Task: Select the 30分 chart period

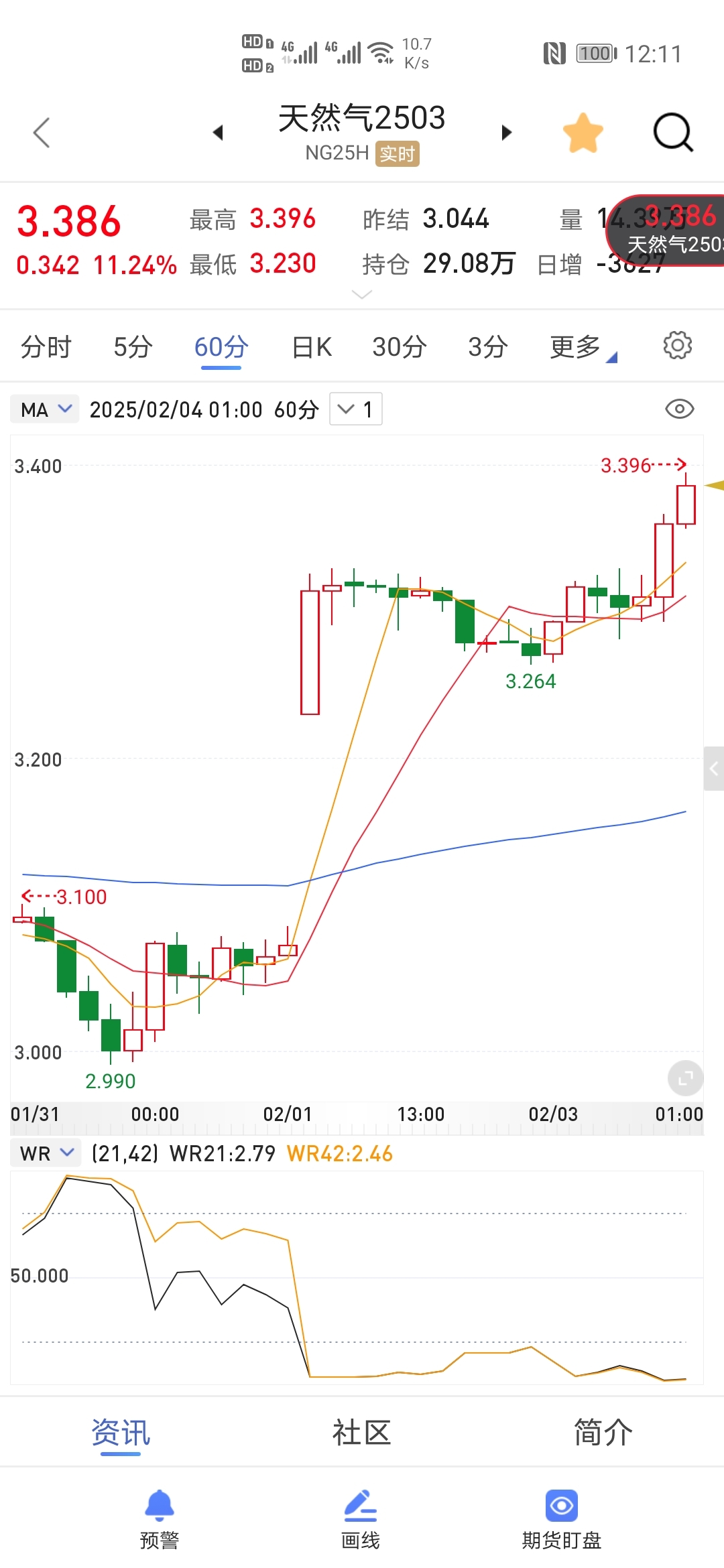Action: coord(400,347)
